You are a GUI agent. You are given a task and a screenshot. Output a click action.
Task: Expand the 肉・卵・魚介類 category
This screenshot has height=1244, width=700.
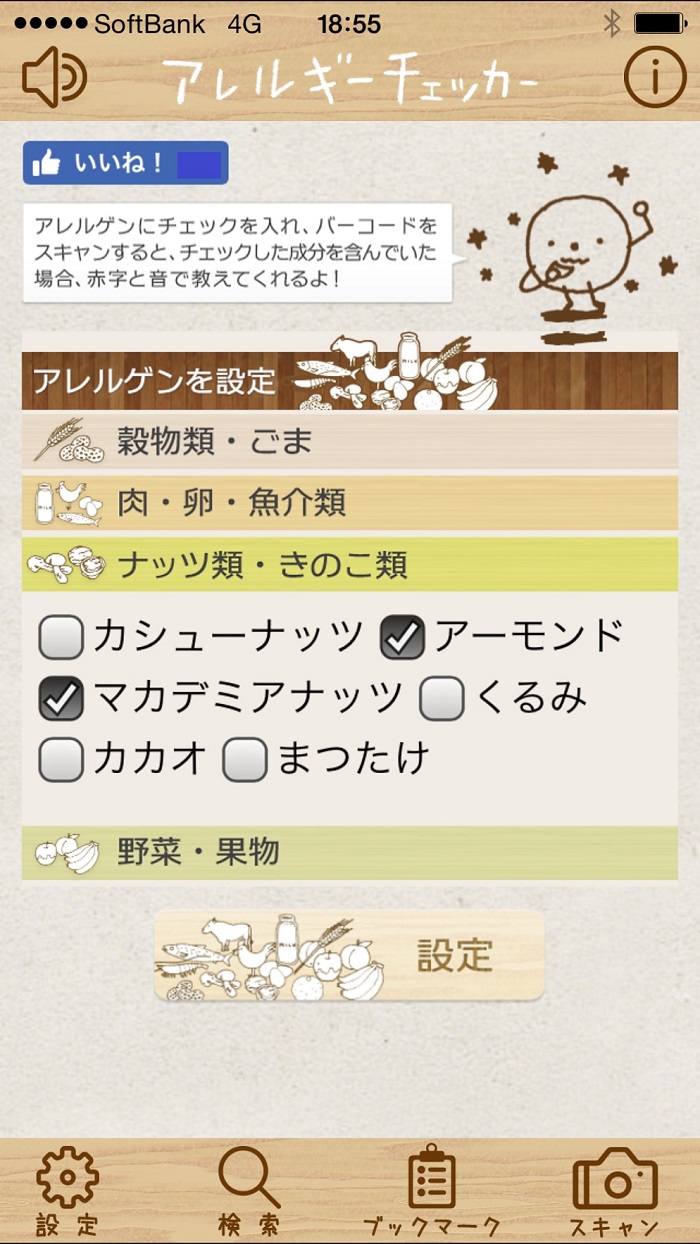(350, 503)
